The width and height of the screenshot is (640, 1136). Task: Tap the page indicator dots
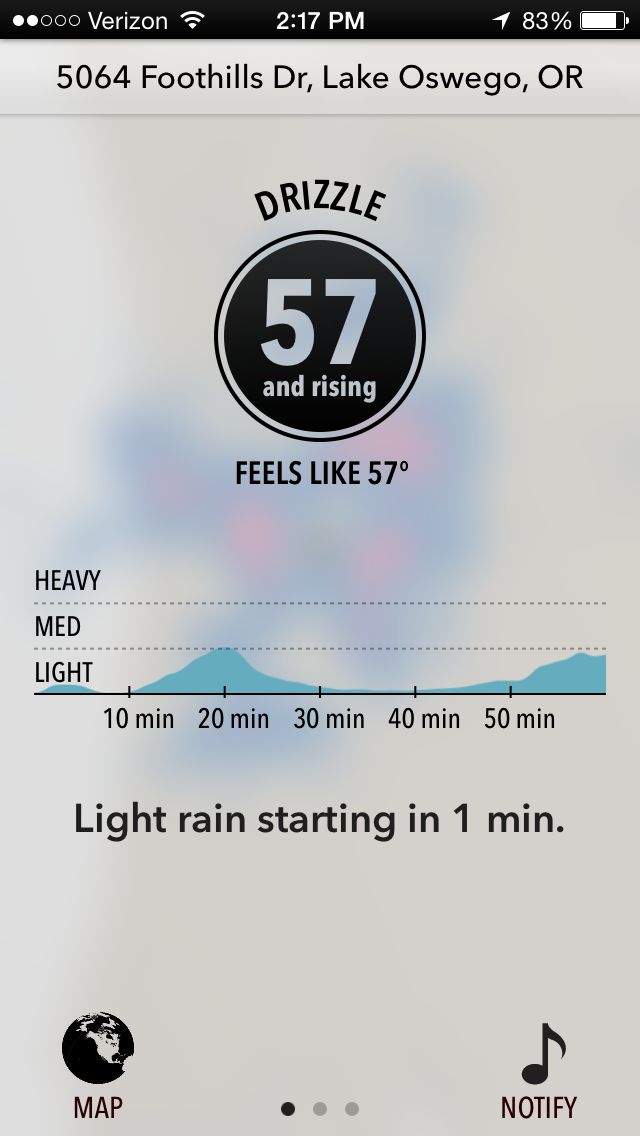[x=320, y=1108]
